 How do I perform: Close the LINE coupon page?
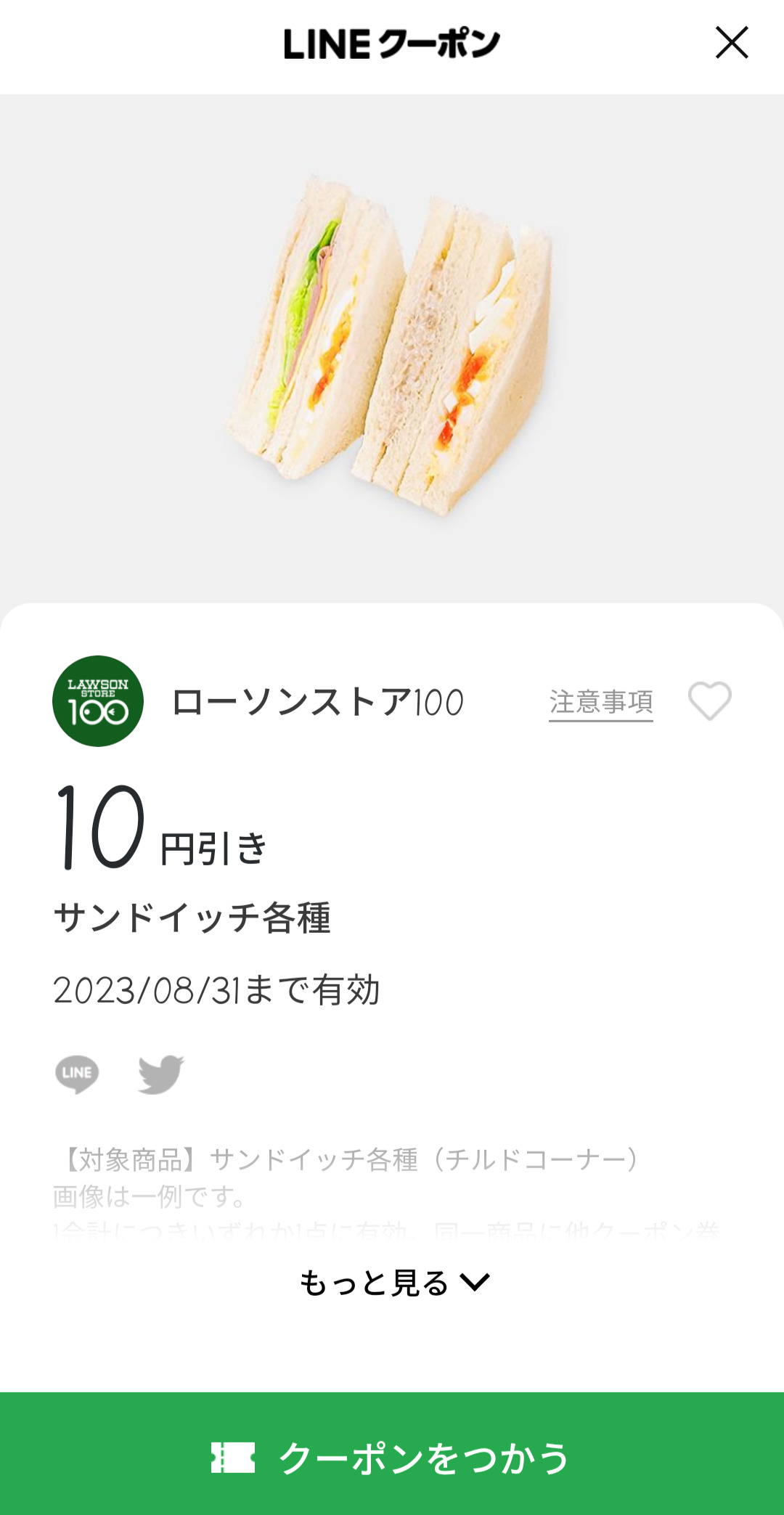pos(731,43)
